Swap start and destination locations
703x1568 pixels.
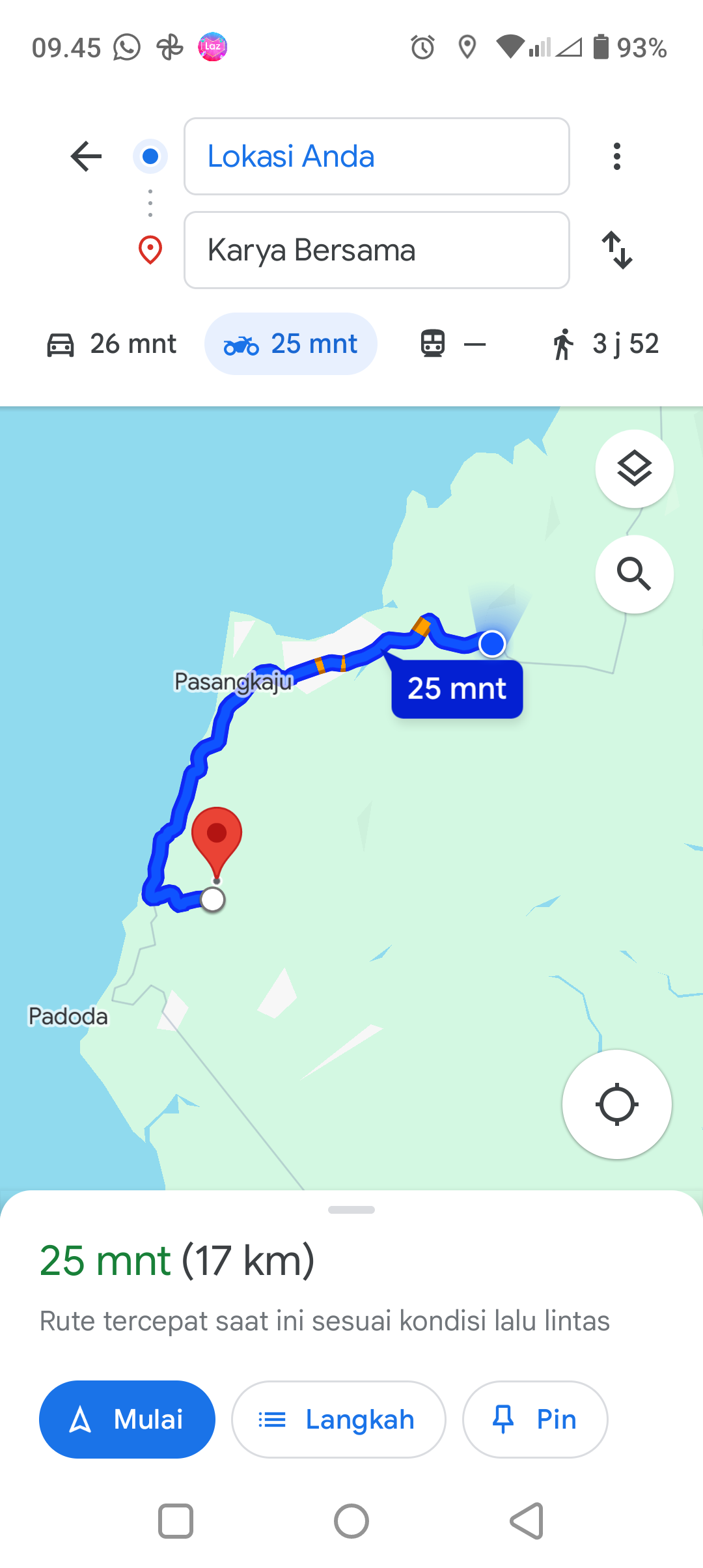point(617,250)
